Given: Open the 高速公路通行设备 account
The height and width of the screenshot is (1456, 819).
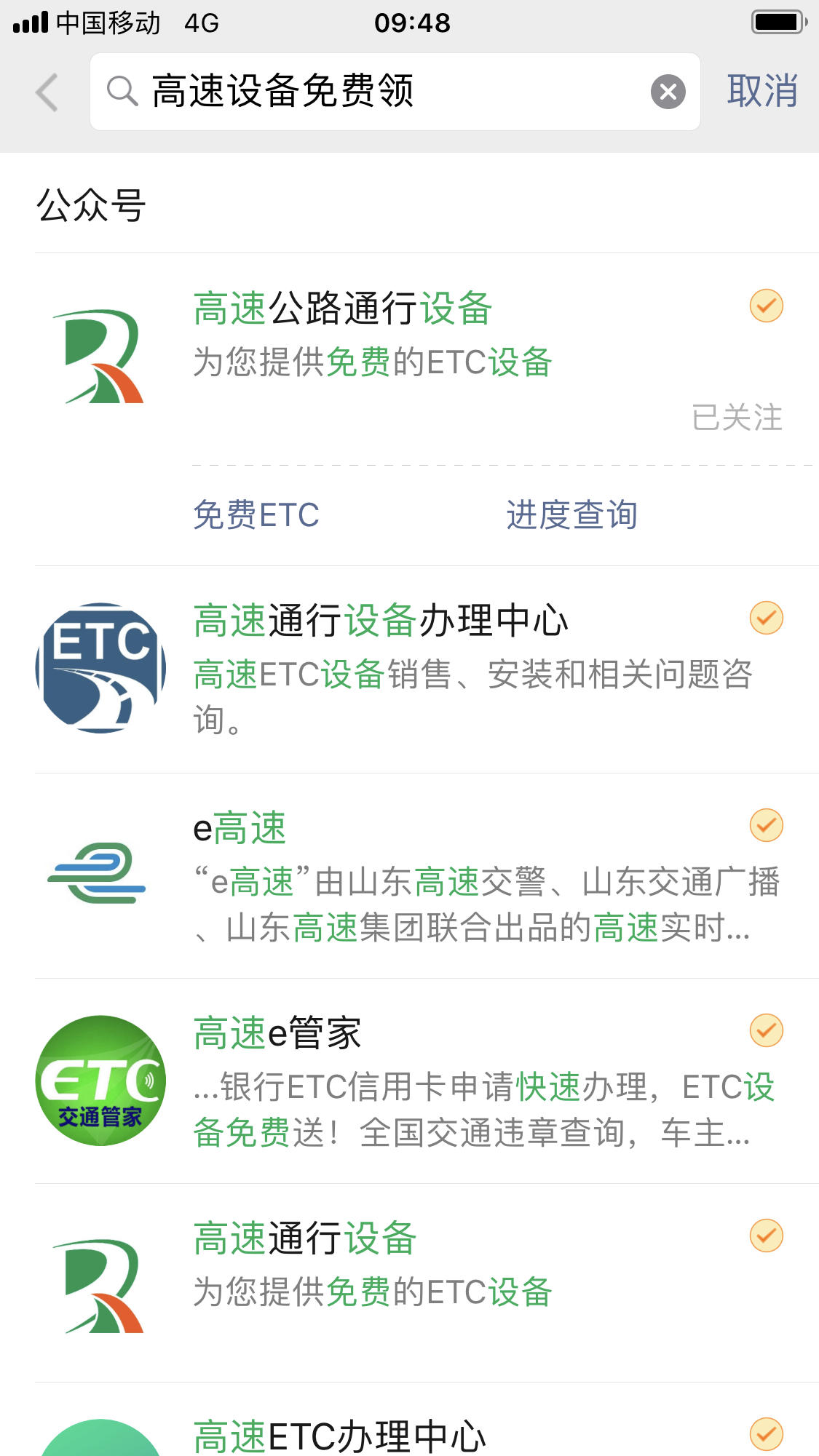Looking at the screenshot, I should point(427,359).
